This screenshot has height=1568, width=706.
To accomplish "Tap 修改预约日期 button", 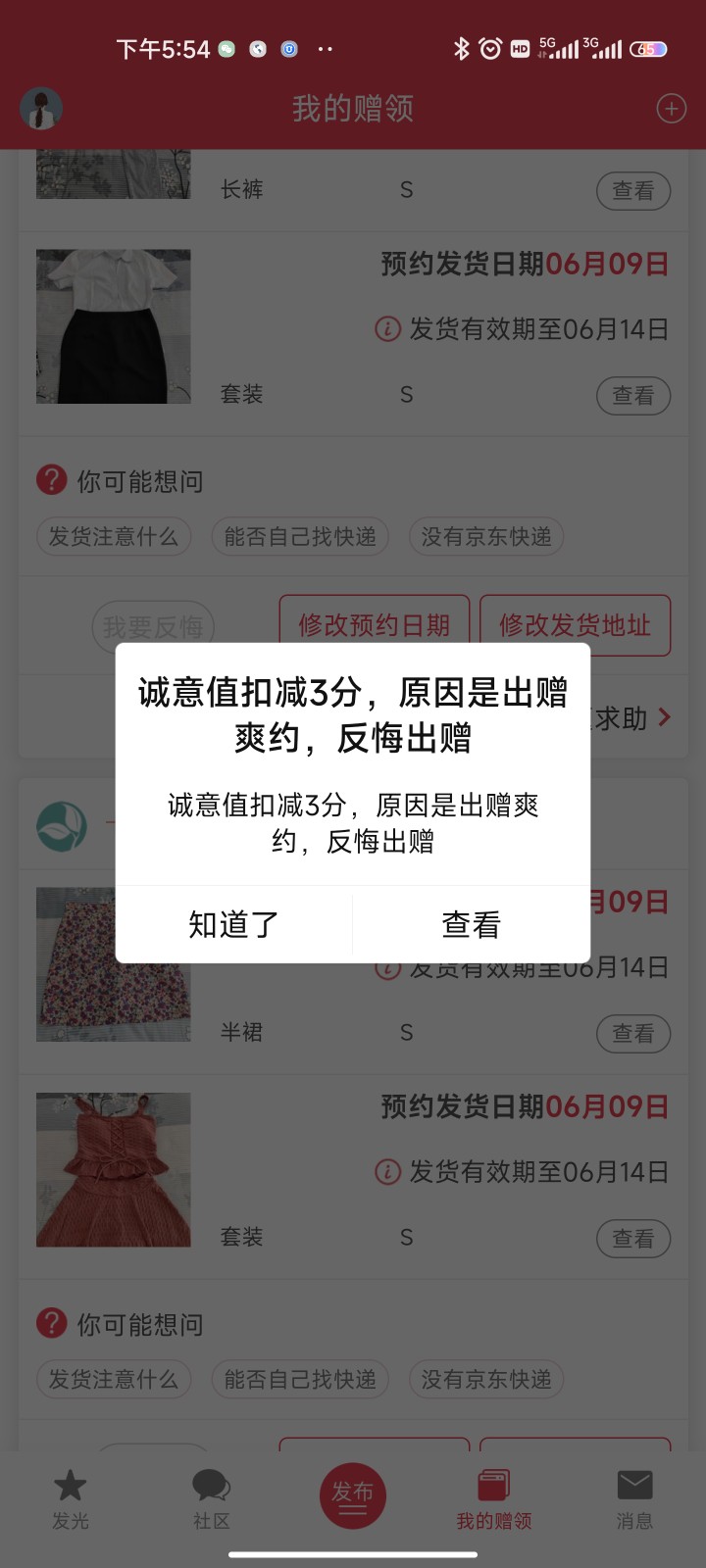I will pyautogui.click(x=374, y=625).
